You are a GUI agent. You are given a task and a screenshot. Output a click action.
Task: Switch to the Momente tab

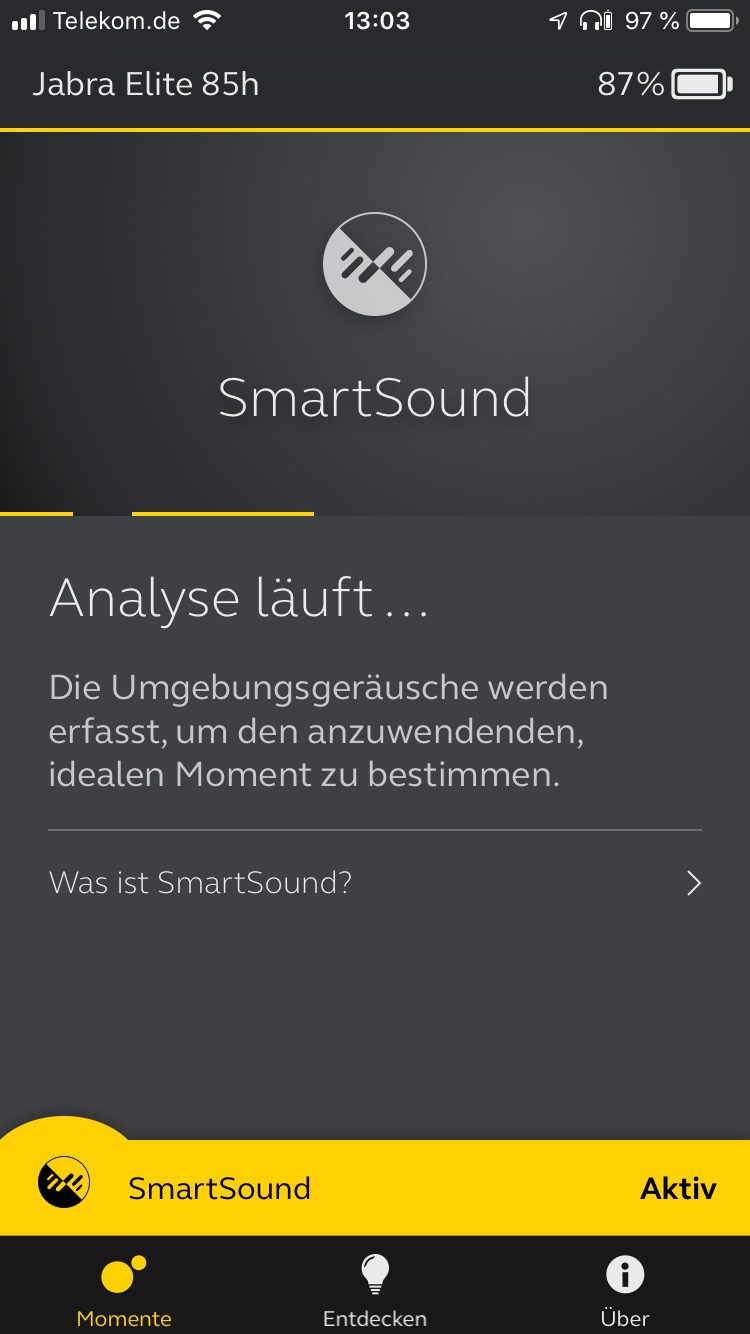124,1290
